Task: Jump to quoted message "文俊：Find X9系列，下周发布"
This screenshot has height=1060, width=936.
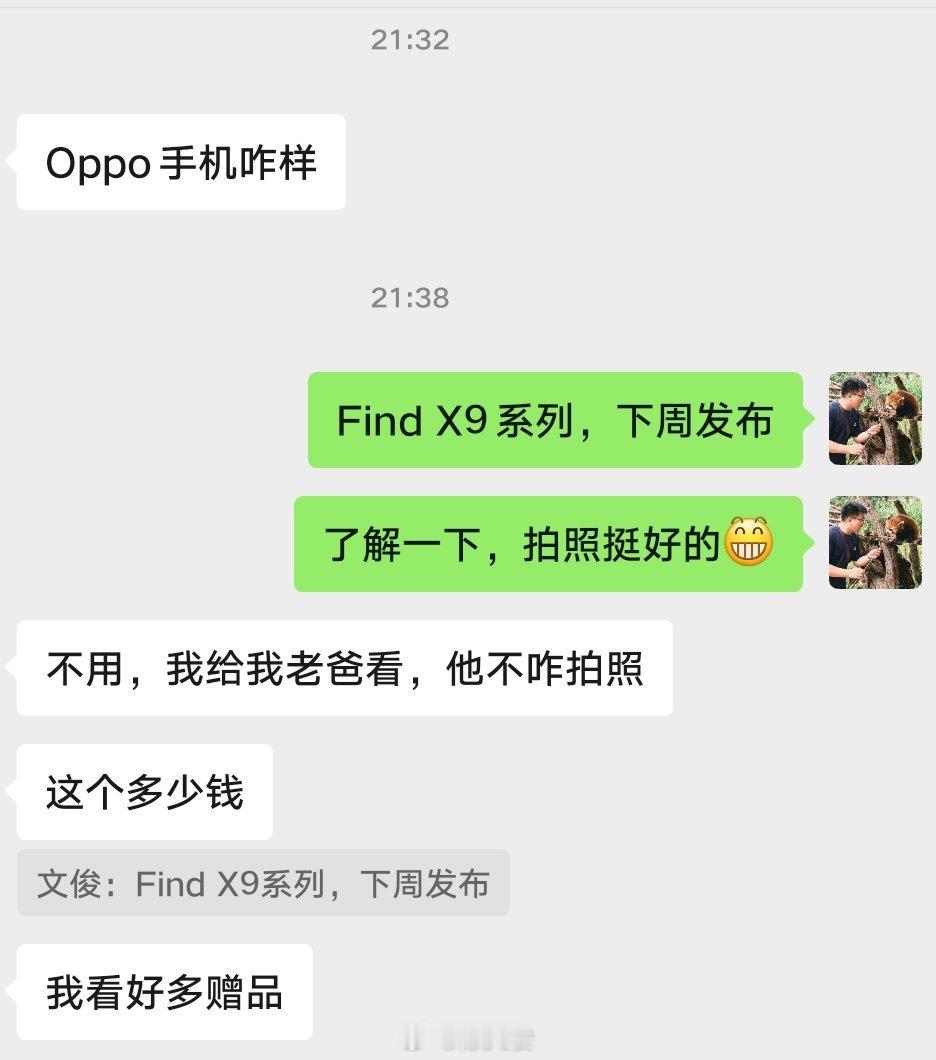Action: coord(263,883)
